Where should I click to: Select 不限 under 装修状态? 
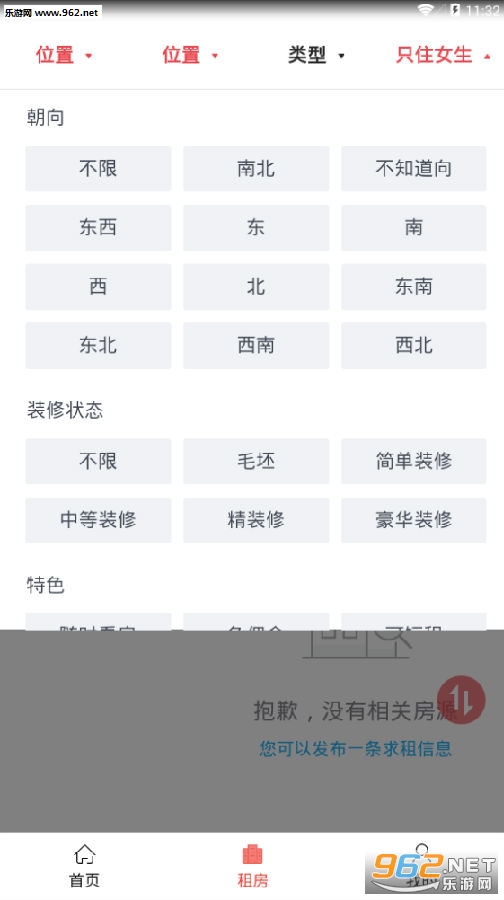click(98, 461)
